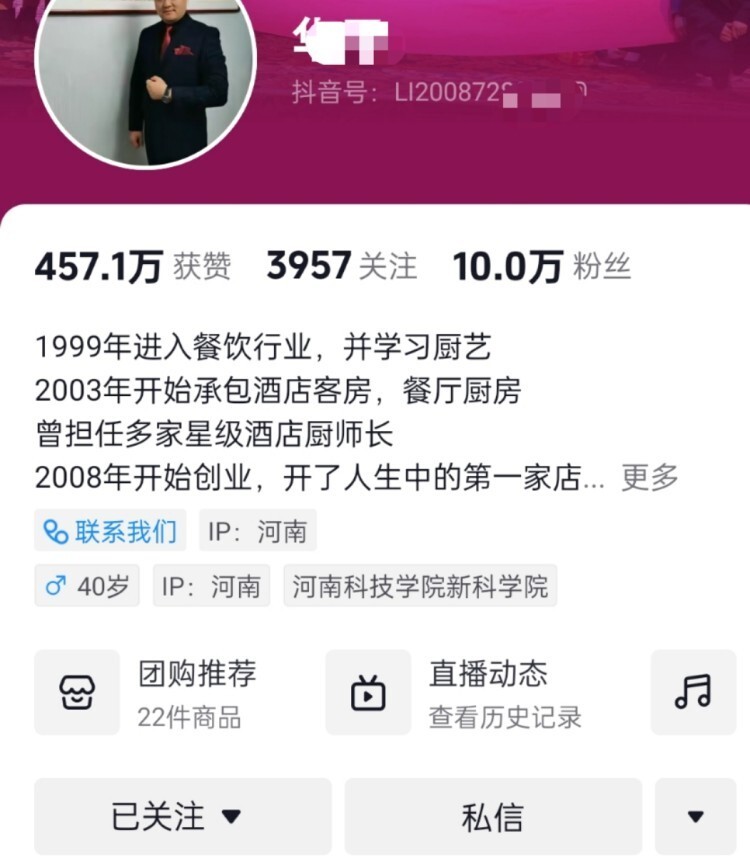Screen dimensions: 750x862
Task: Open the music note entry
Action: pos(692,692)
